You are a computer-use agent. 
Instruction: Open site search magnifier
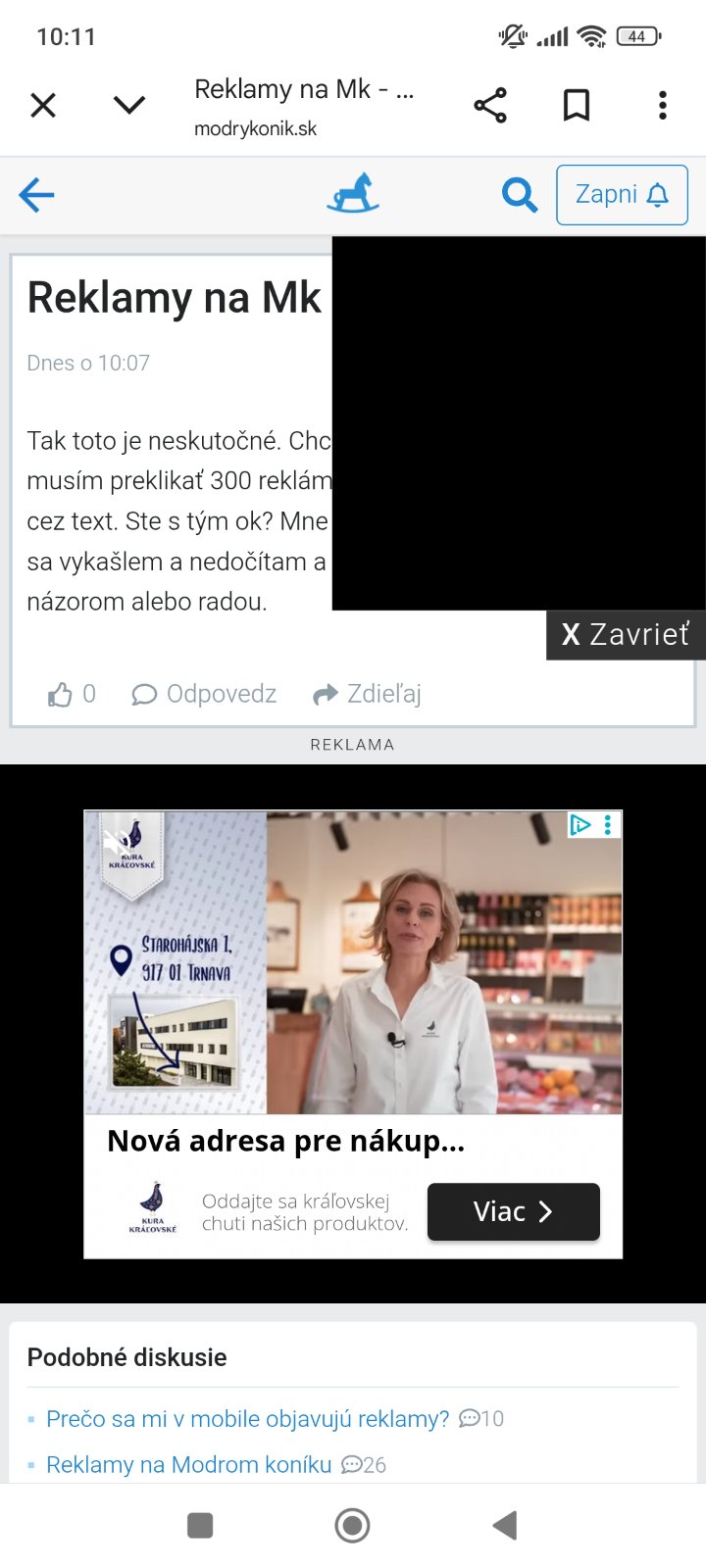[519, 195]
